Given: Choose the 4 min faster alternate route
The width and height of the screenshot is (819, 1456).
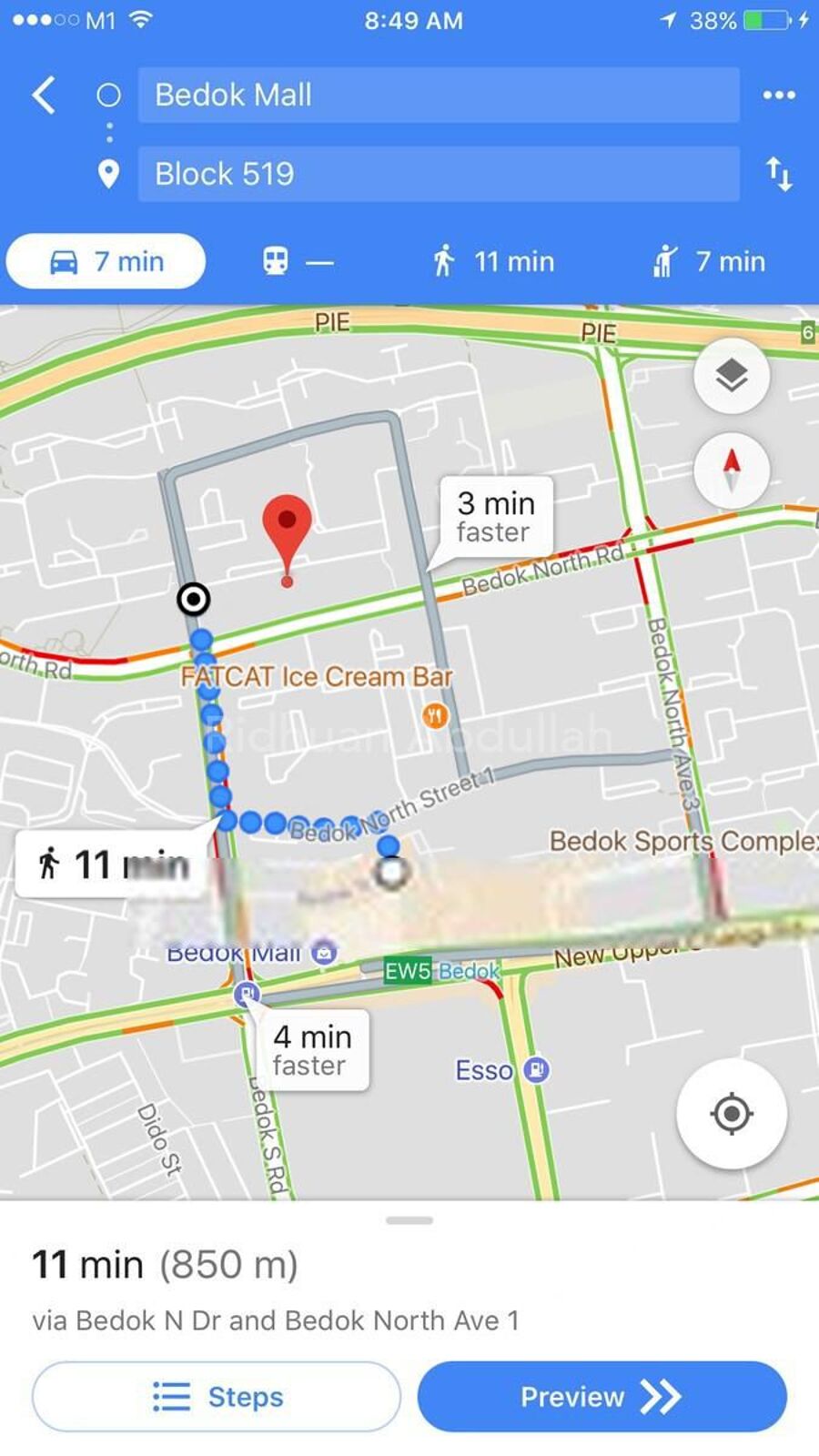Looking at the screenshot, I should coord(312,1049).
